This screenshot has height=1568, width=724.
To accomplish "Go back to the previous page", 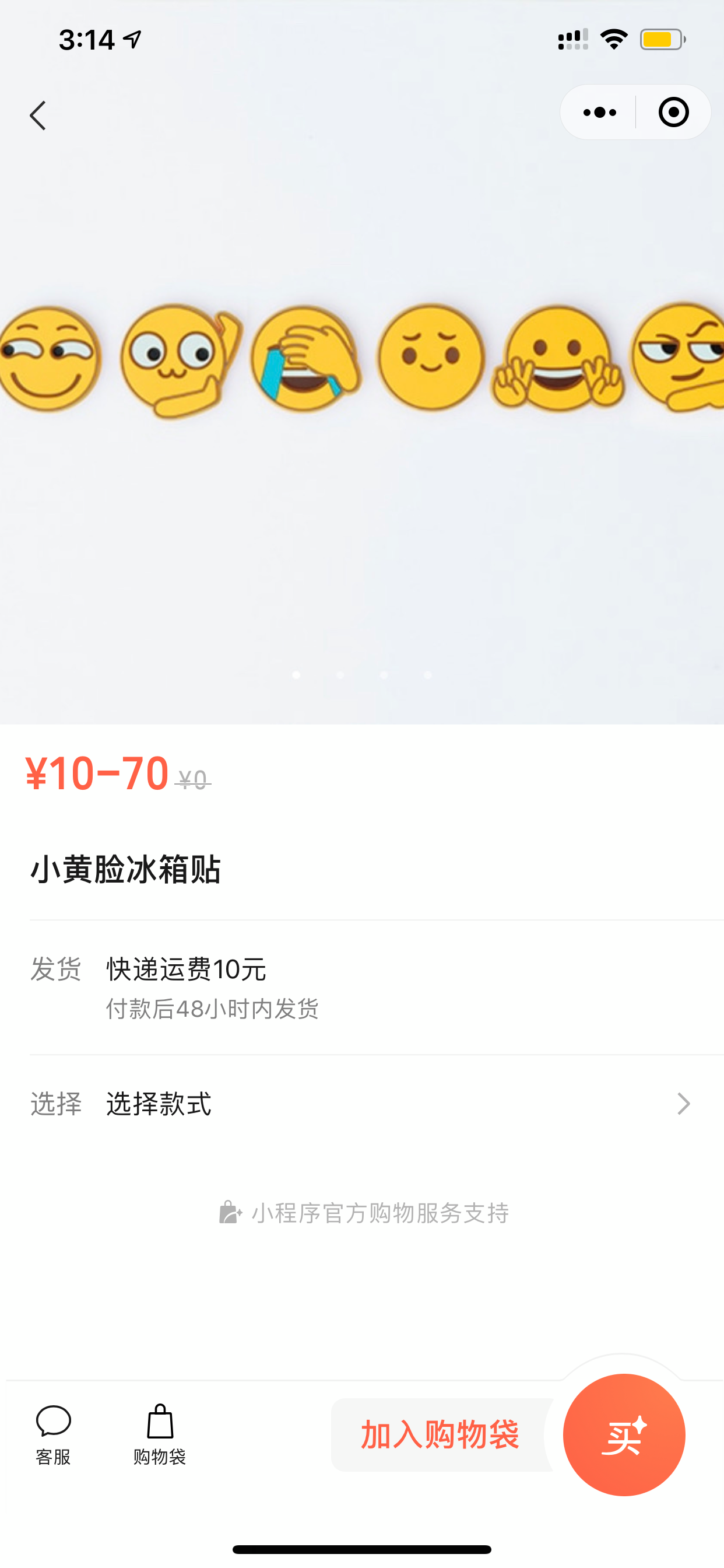I will tap(38, 116).
